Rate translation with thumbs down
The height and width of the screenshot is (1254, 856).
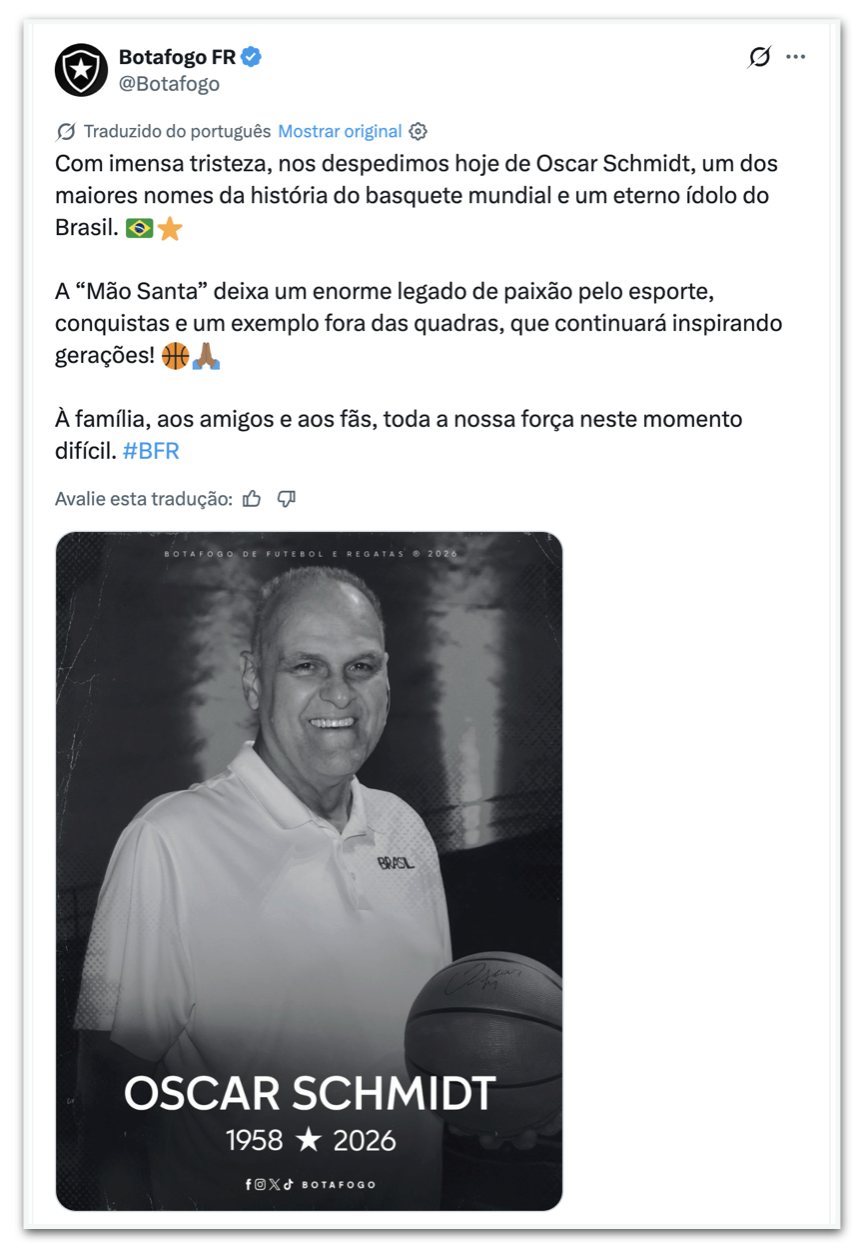(287, 498)
